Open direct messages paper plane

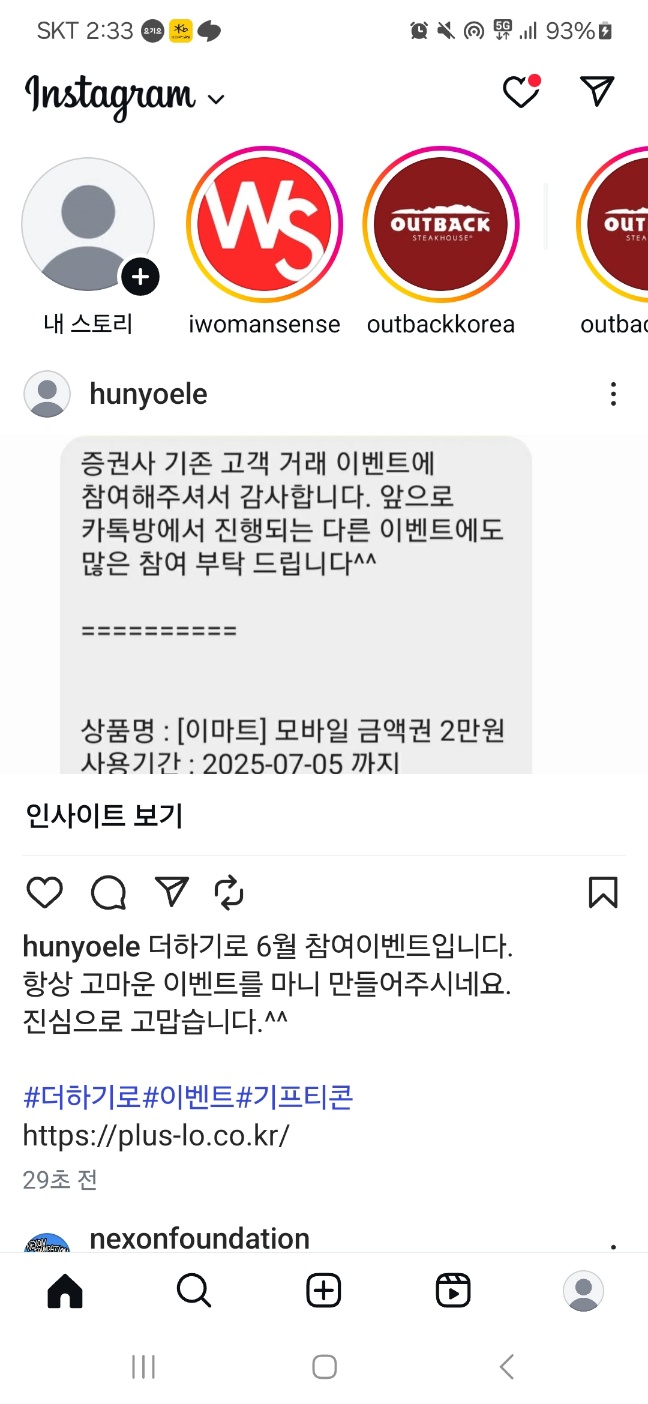(x=597, y=91)
